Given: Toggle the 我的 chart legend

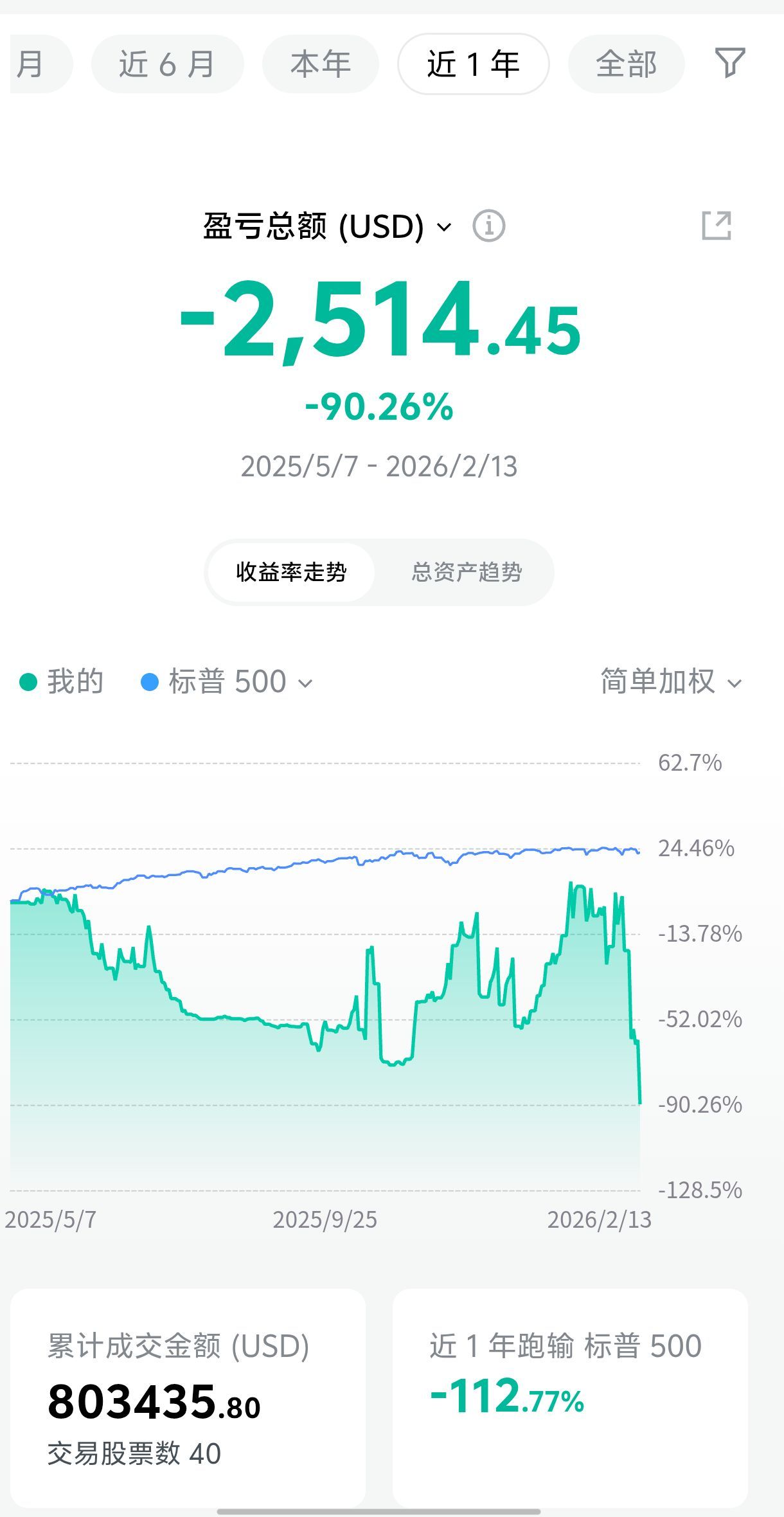Looking at the screenshot, I should click(x=62, y=681).
